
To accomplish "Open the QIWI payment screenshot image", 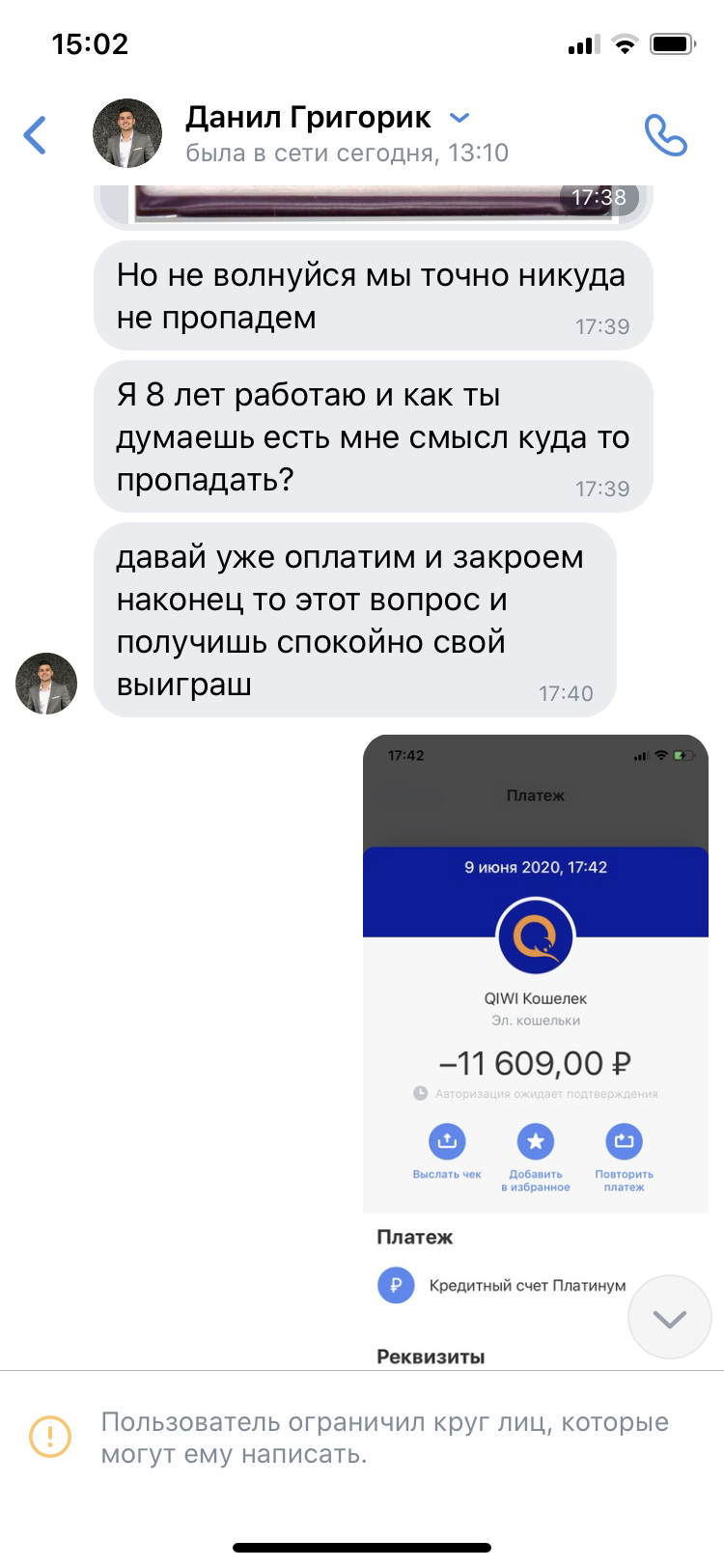I will point(536,1050).
